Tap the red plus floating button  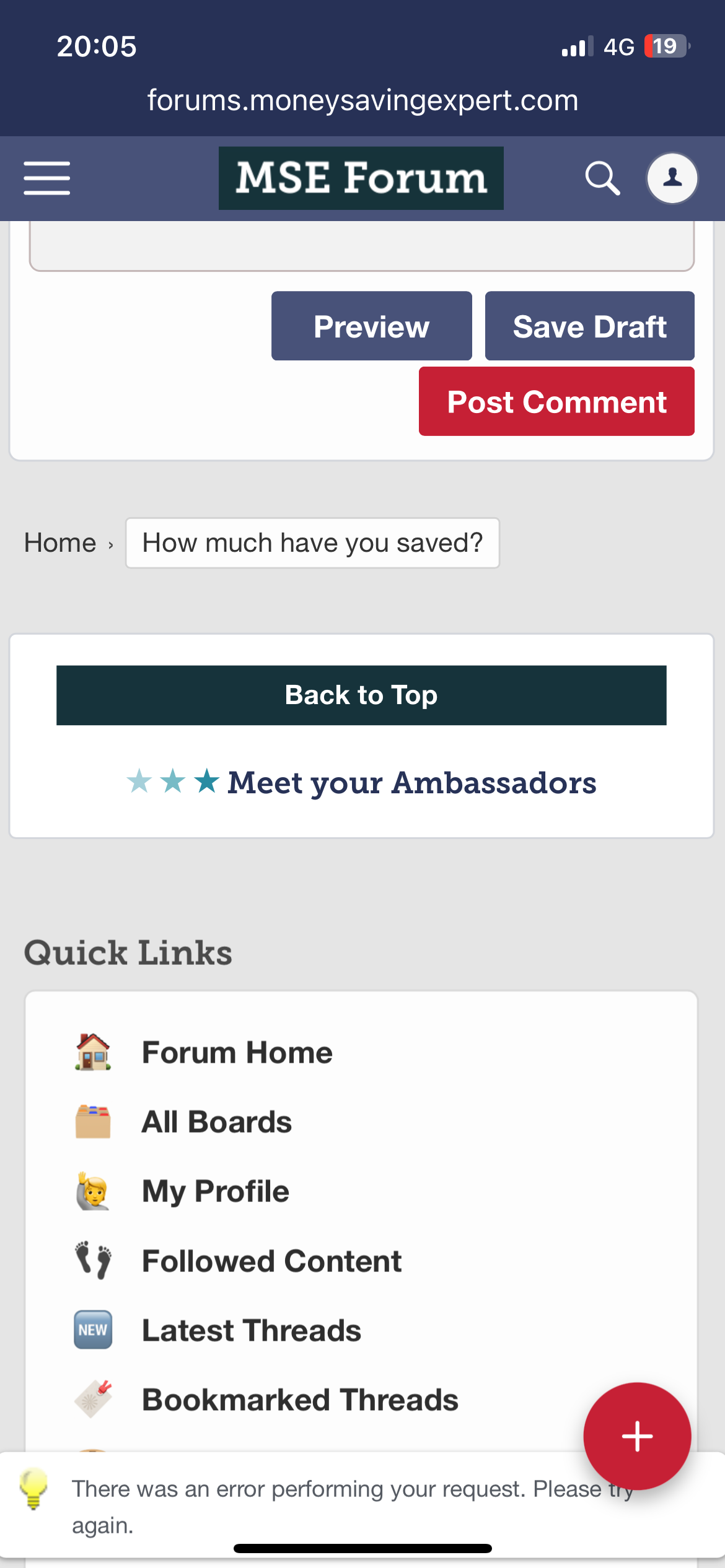636,1436
